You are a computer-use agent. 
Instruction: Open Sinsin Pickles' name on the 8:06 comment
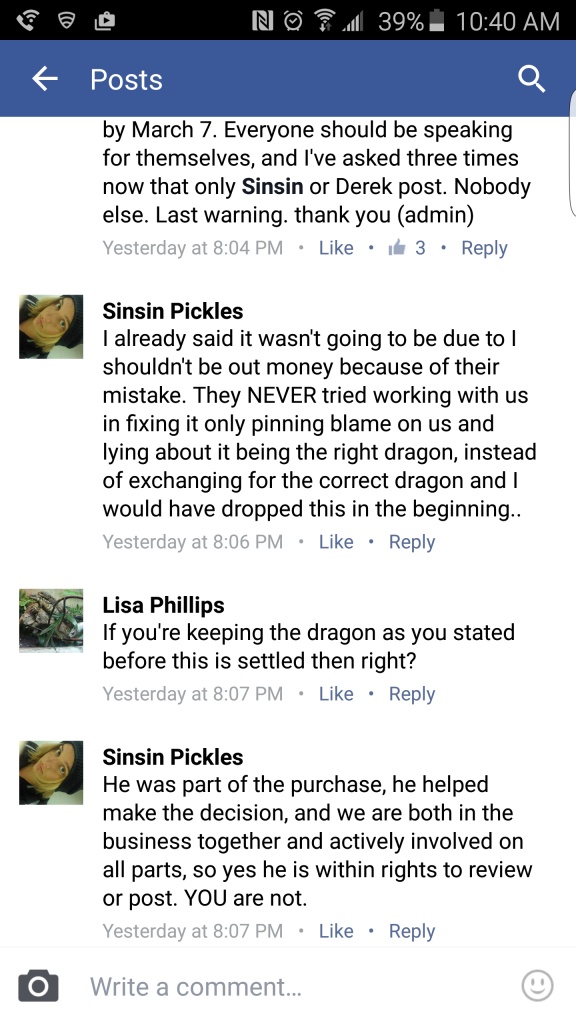click(172, 311)
